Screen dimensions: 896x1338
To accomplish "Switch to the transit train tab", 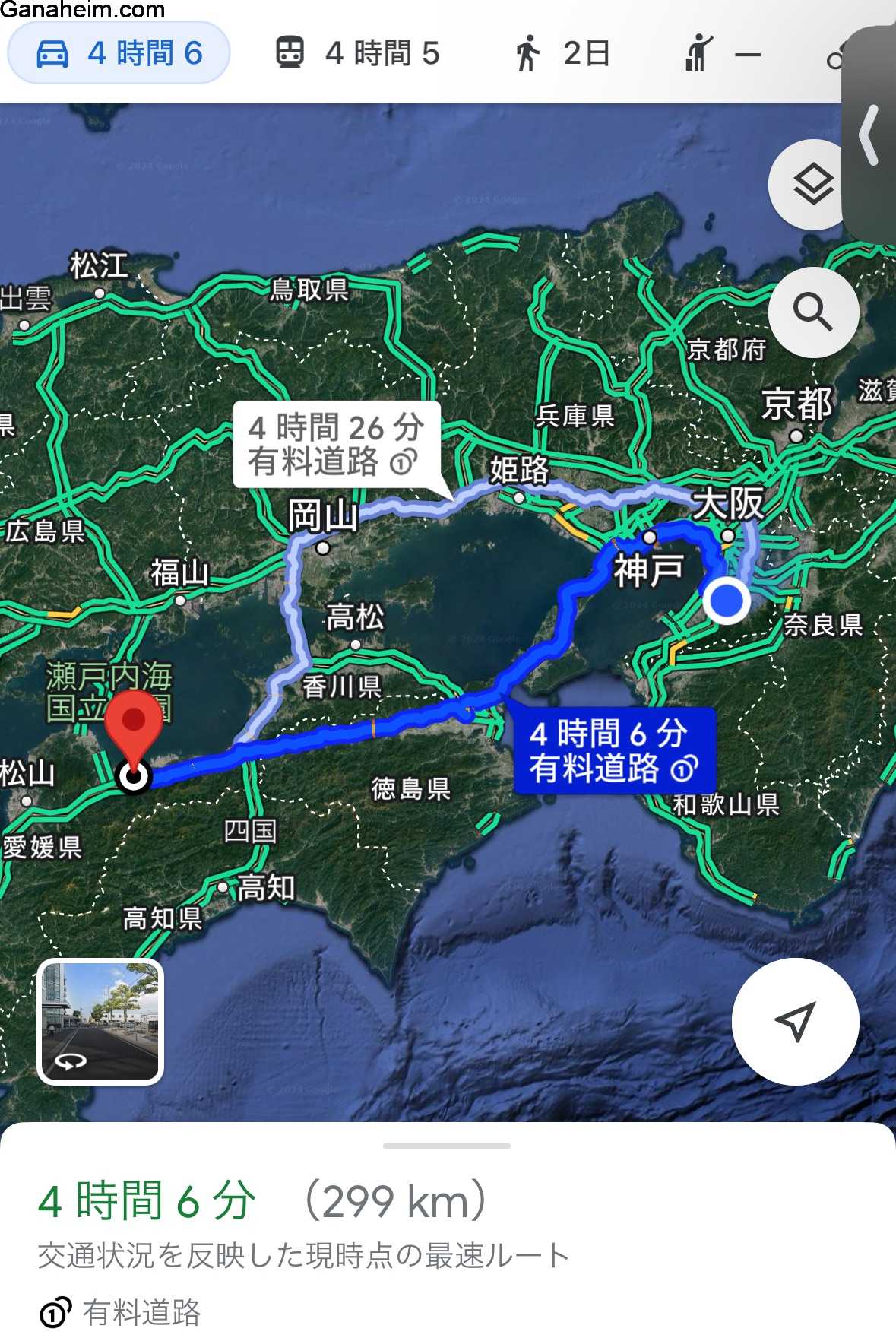I will pos(357,53).
